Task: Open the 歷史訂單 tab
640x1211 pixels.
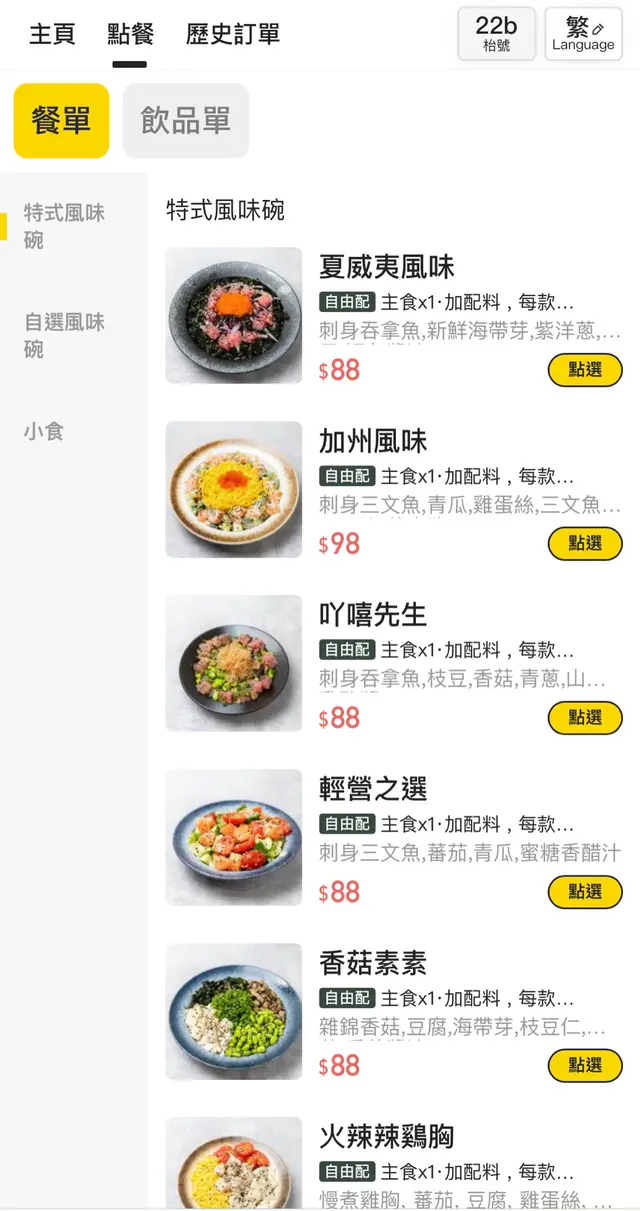Action: (232, 34)
